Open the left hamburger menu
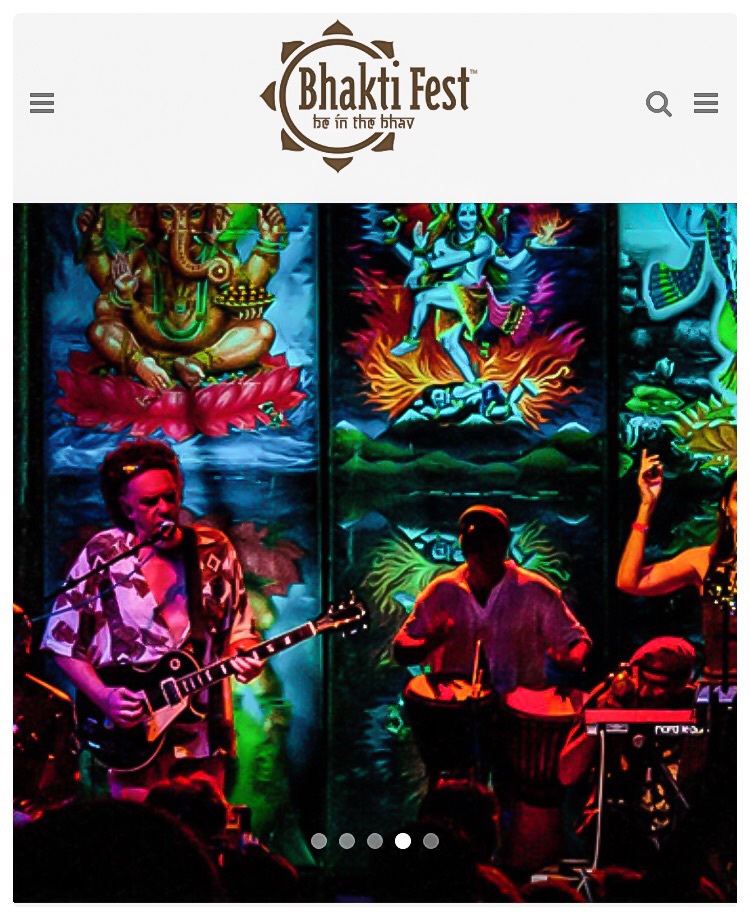This screenshot has height=920, width=750. pos(42,103)
